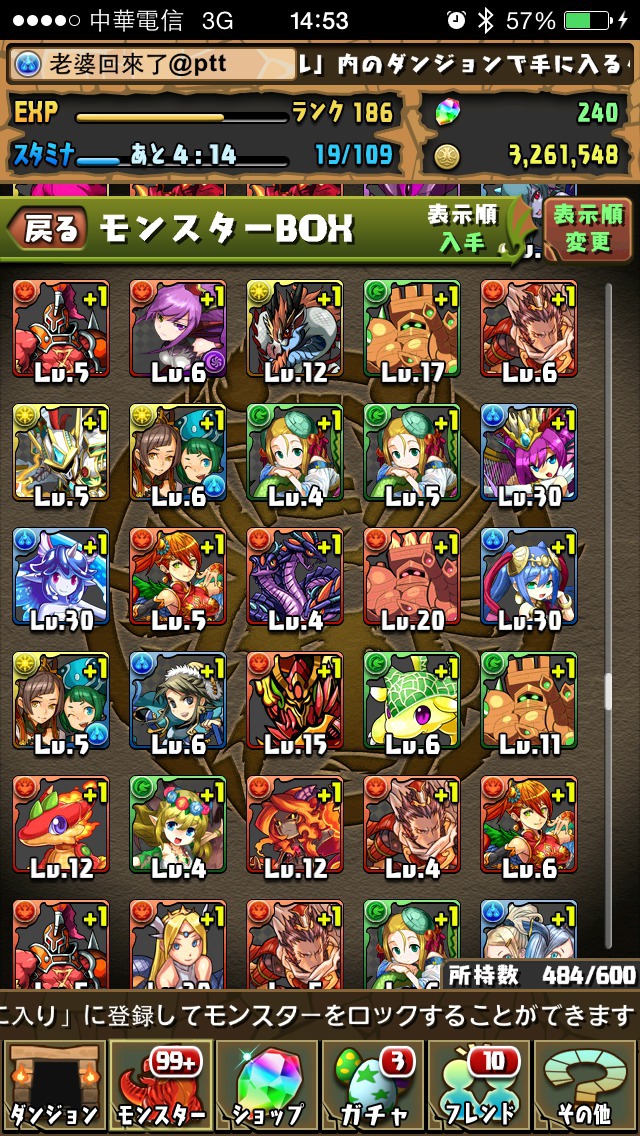Select the purple-haired crowned girl Lv.30
Screen dimensions: 640x1136
529,452
